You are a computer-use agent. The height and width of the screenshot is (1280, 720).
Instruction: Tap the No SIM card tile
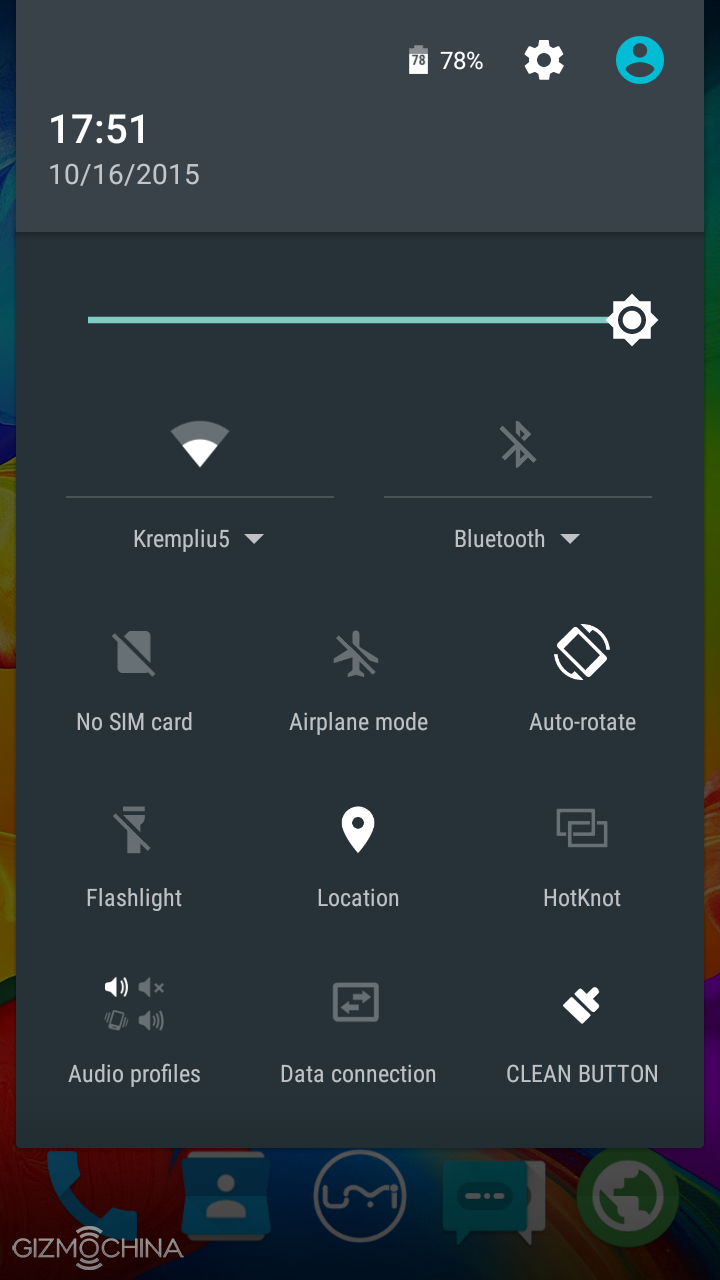tap(134, 679)
